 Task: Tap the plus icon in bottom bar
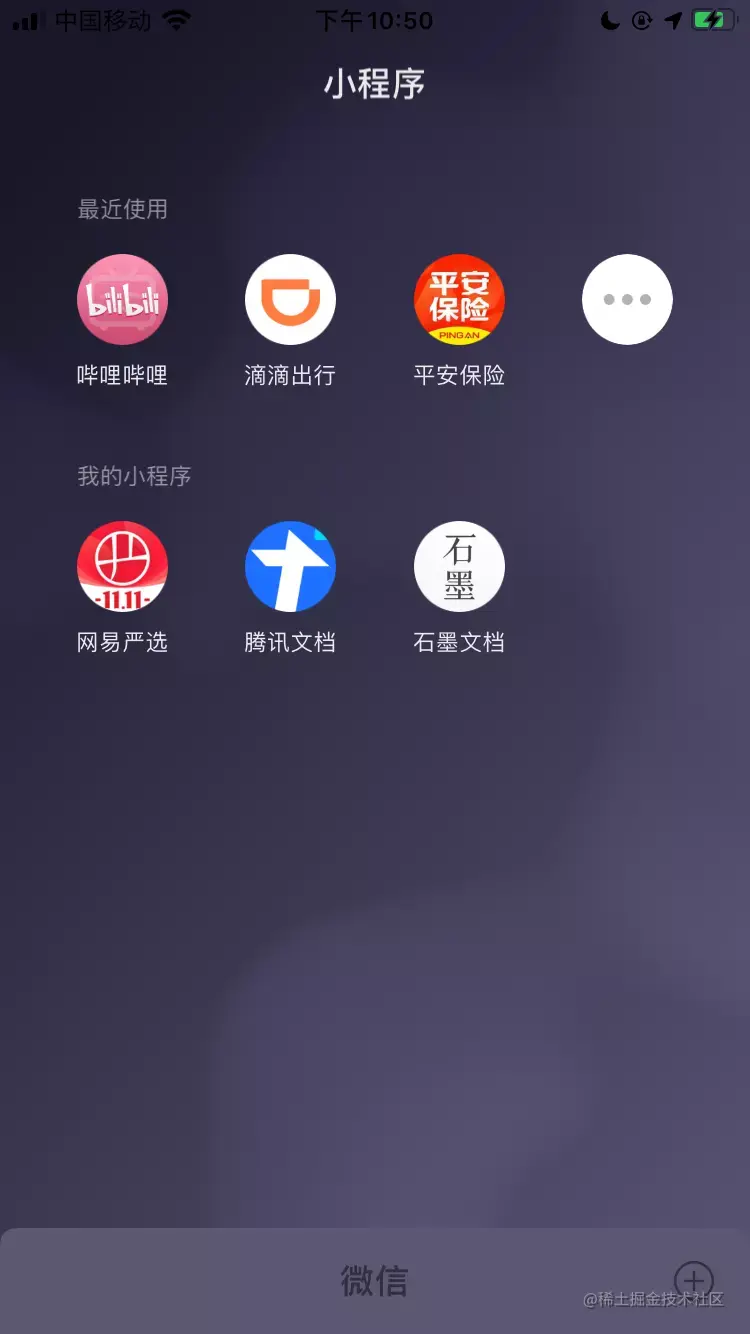[693, 1279]
